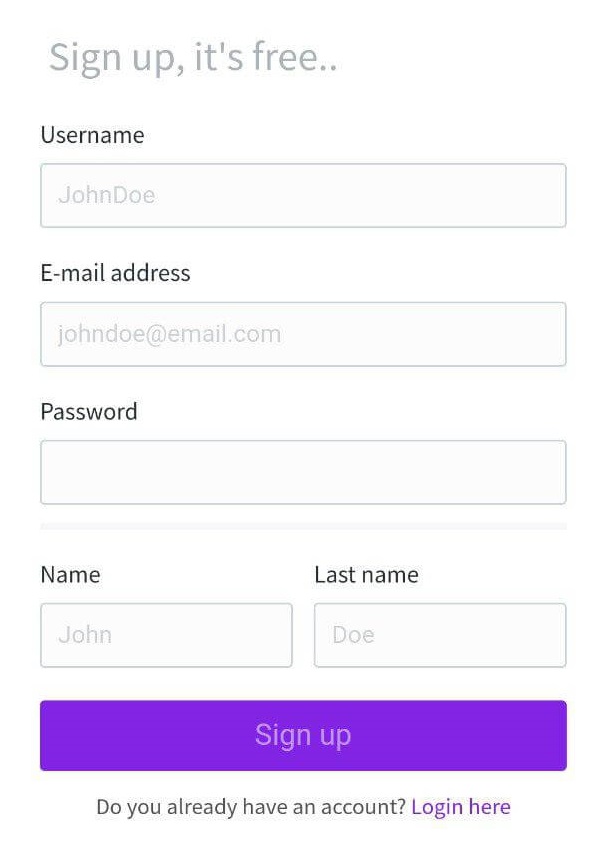Screen dimensions: 603x848
Task: Tap the purple Sign up button
Action: (303, 736)
